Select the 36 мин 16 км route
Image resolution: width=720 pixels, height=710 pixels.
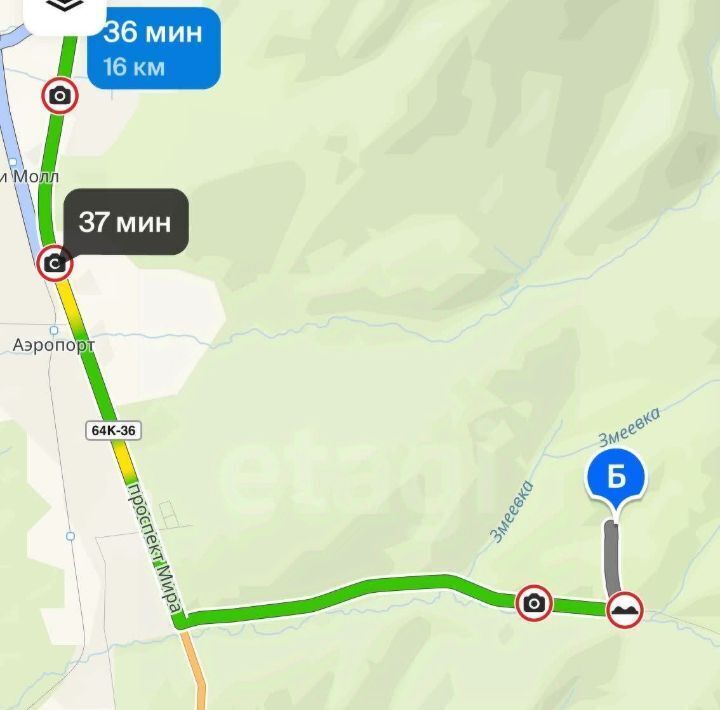(x=153, y=47)
